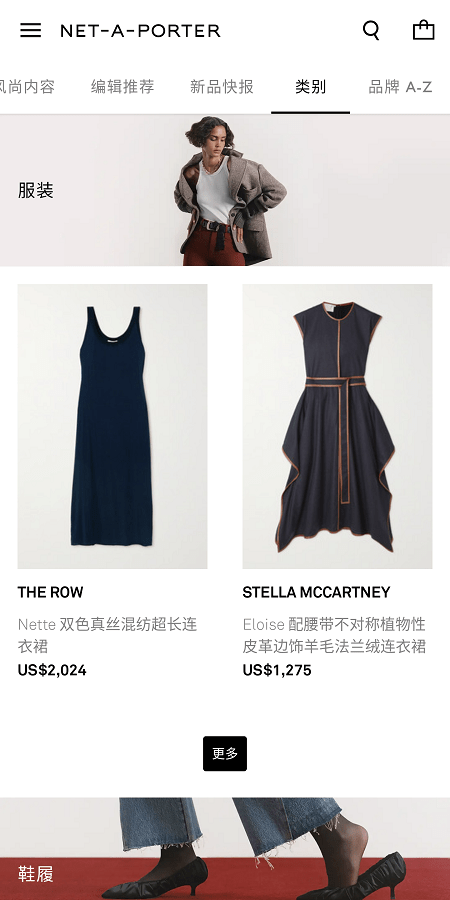Viewport: 450px width, 900px height.
Task: Switch to the 新品快报 tab
Action: click(x=222, y=87)
